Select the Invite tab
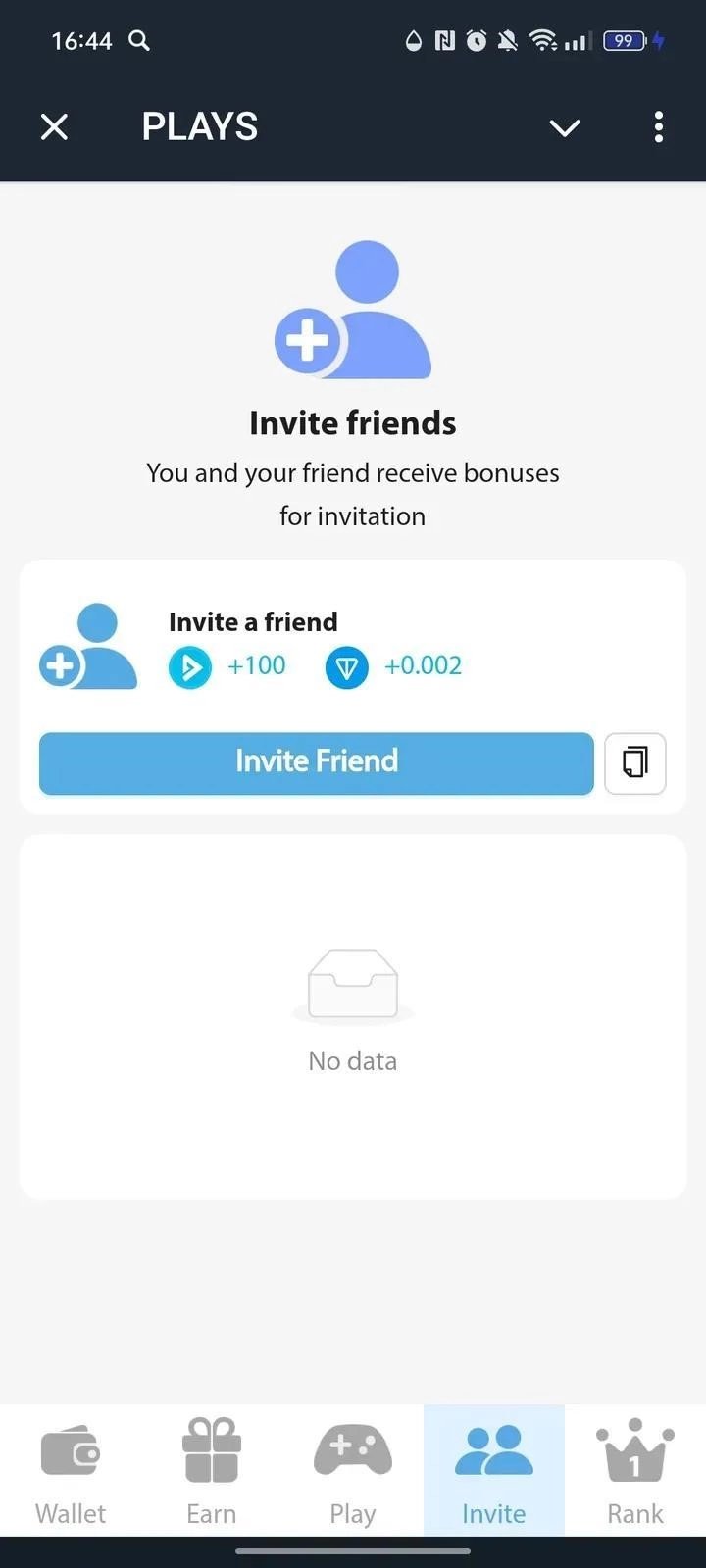This screenshot has height=1568, width=706. coord(494,1472)
